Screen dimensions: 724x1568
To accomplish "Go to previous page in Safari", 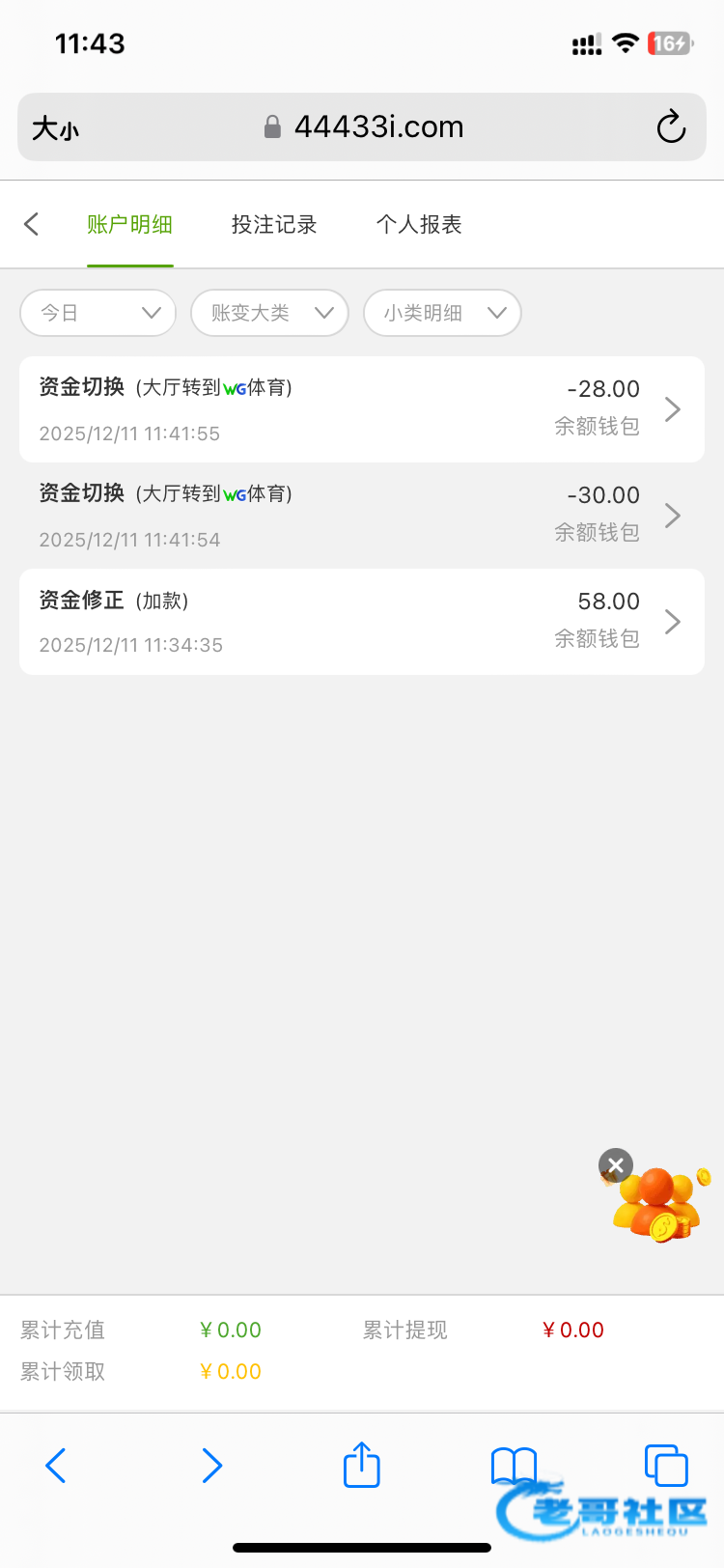I will 56,1465.
